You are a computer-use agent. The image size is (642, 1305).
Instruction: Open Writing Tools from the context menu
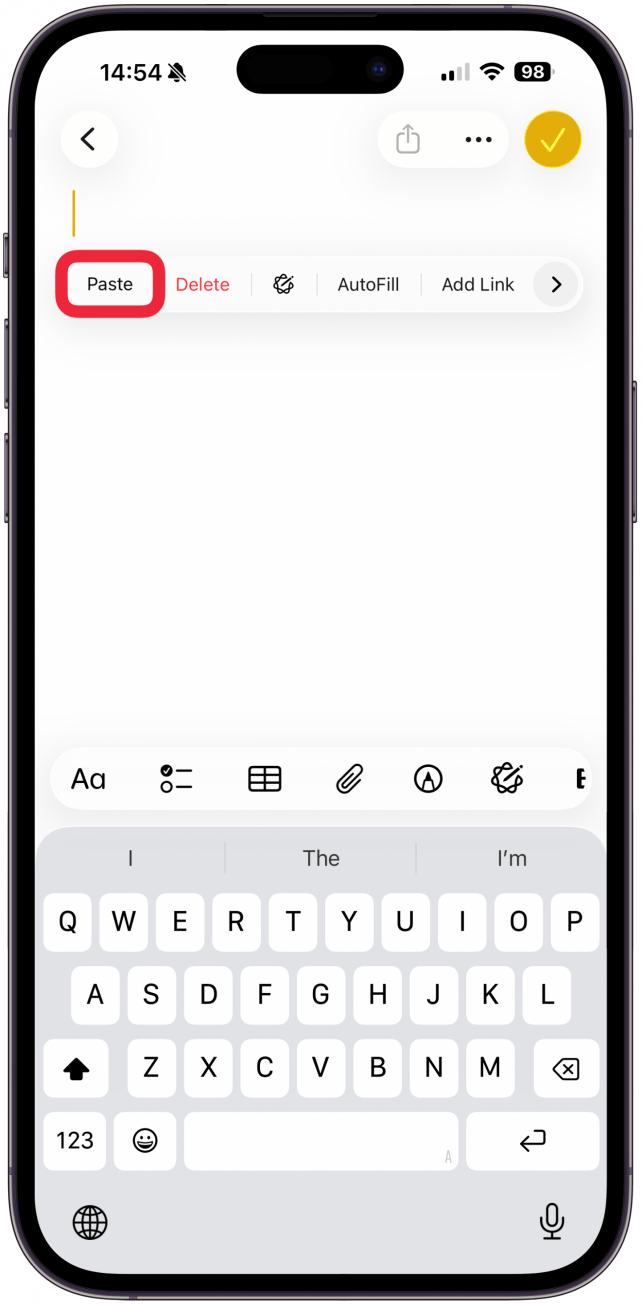[284, 284]
